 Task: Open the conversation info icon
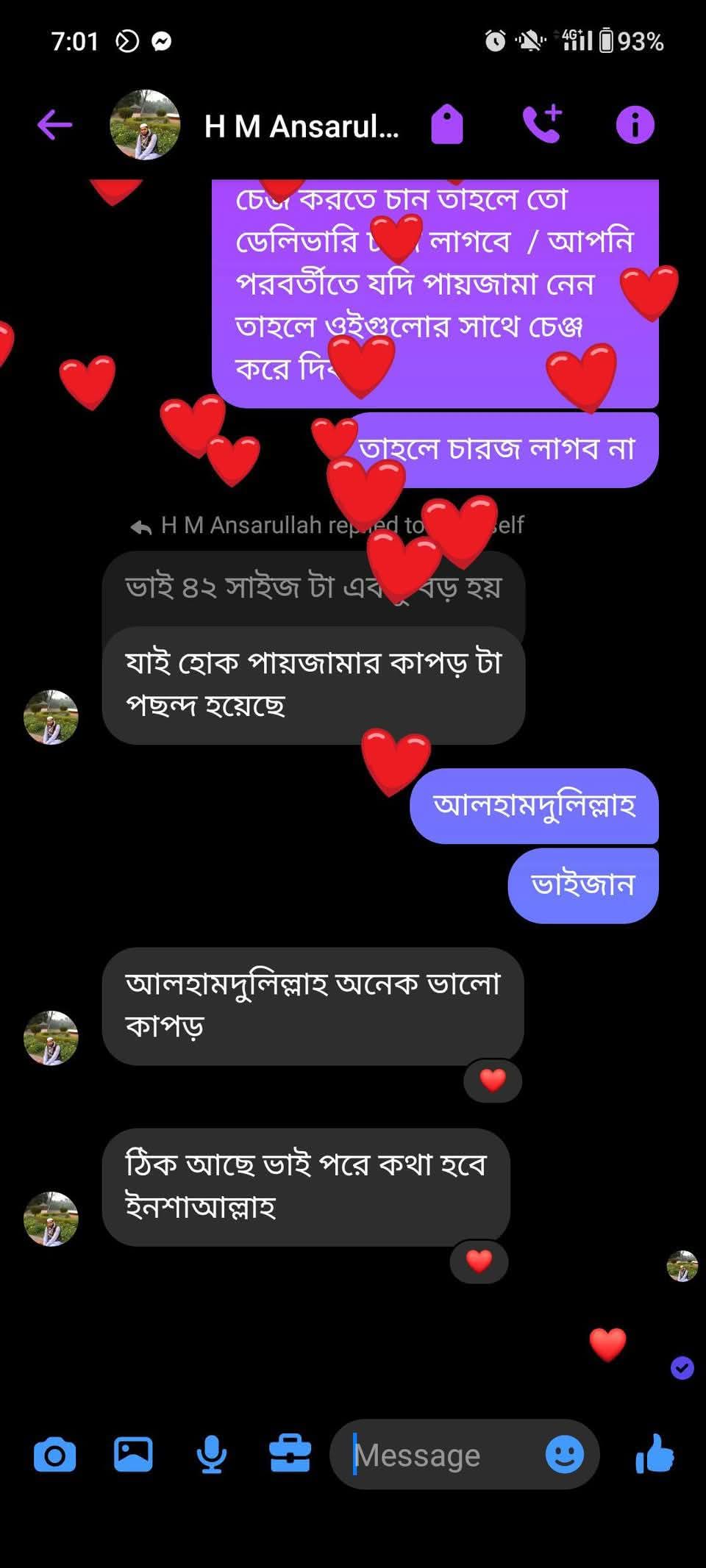pyautogui.click(x=635, y=125)
